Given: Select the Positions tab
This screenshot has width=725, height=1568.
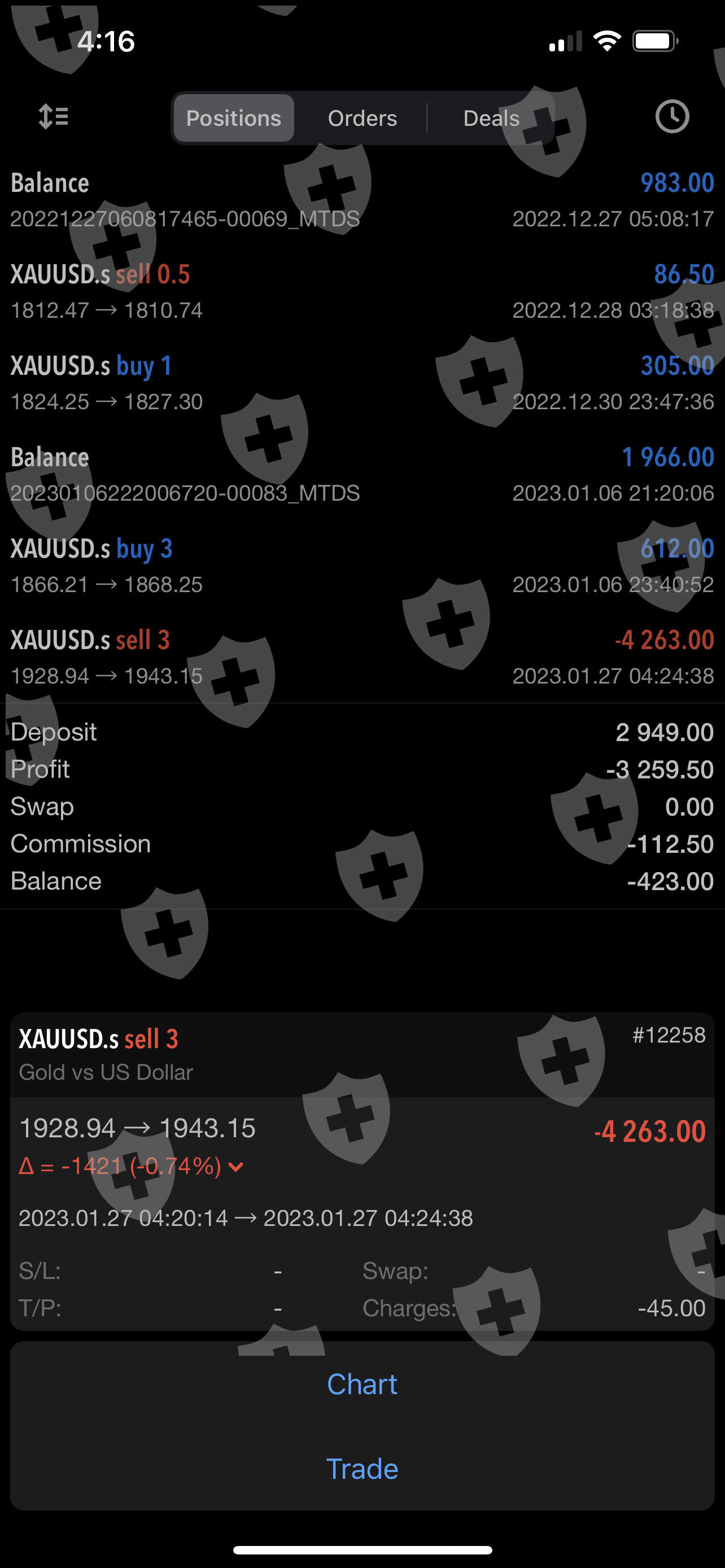Looking at the screenshot, I should [234, 118].
